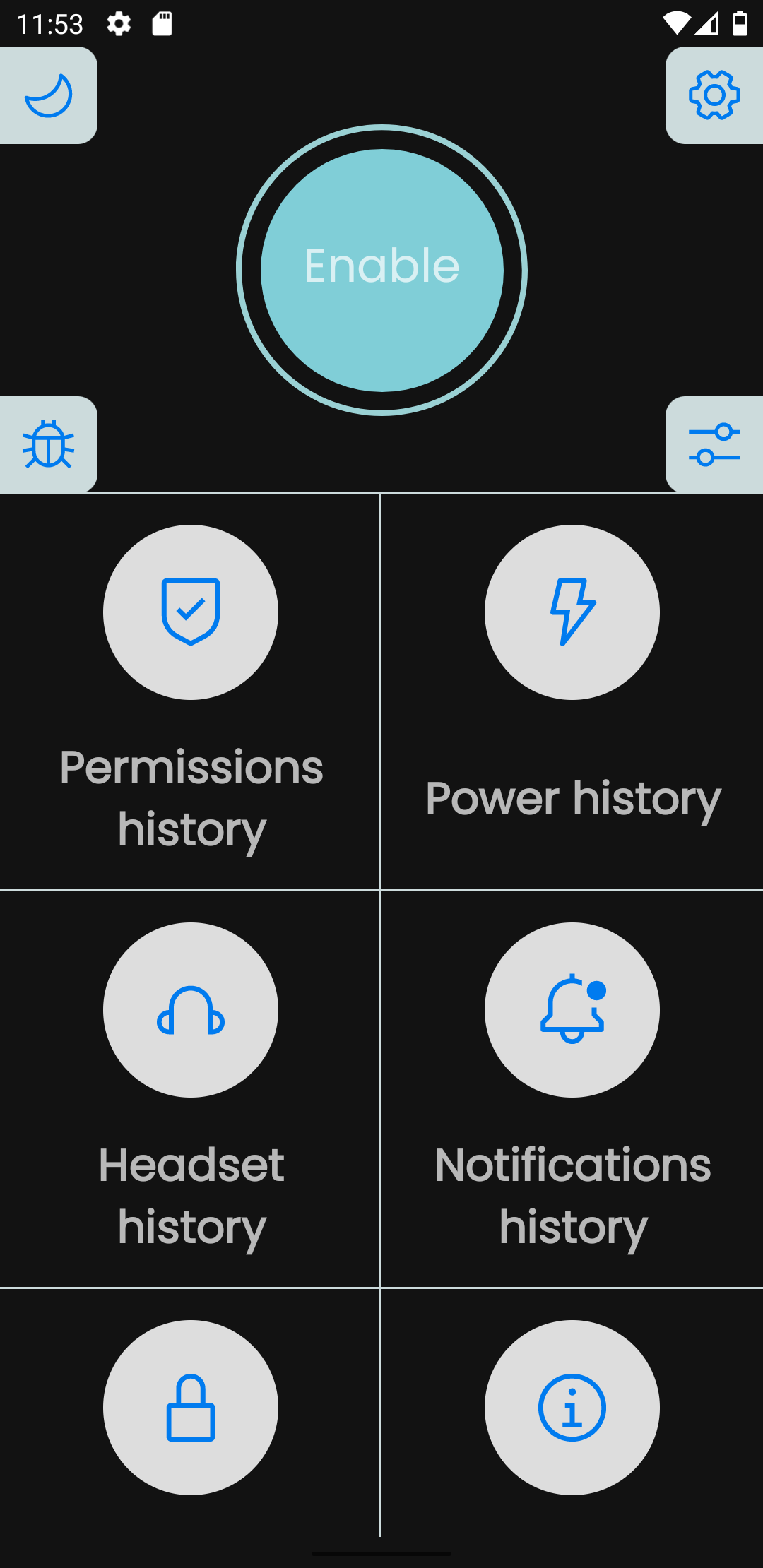The image size is (763, 1568).
Task: Open the settings gear
Action: pos(714,95)
